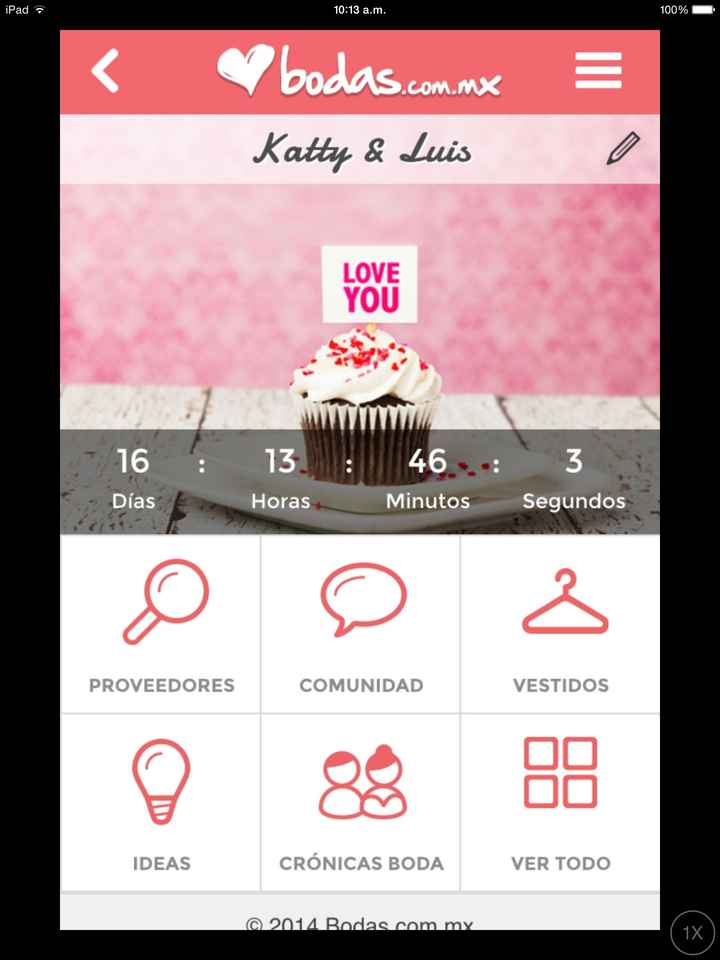Screen dimensions: 720x960
Task: Go to the Comunidad section
Action: [360, 625]
